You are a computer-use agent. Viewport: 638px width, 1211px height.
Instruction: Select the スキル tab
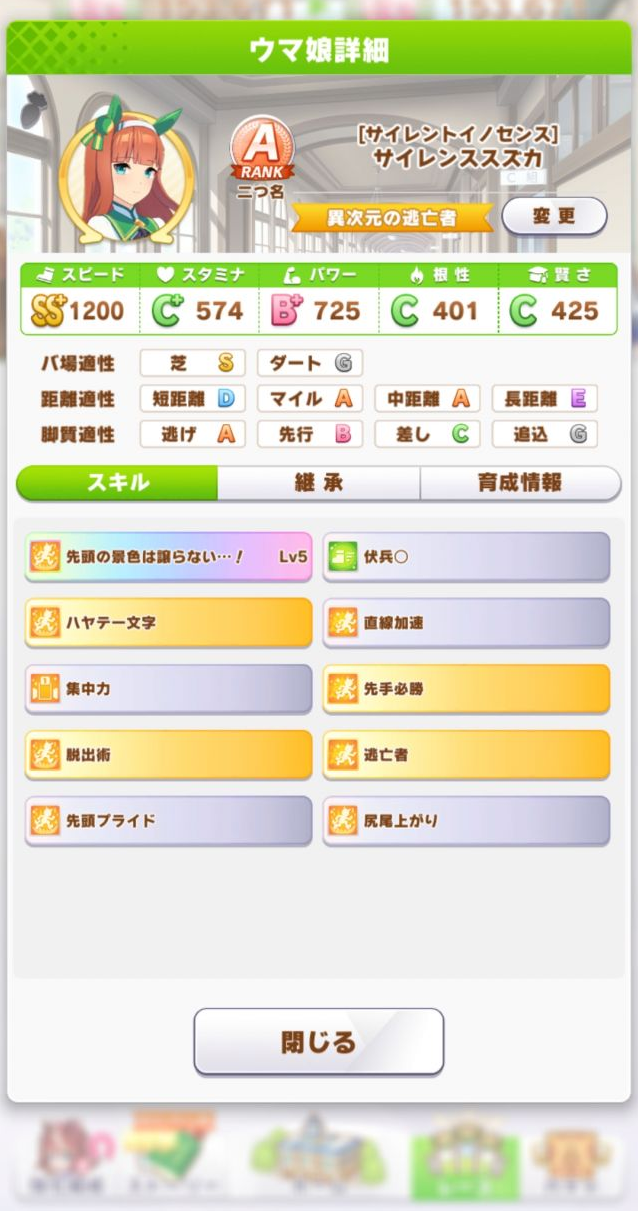point(118,483)
